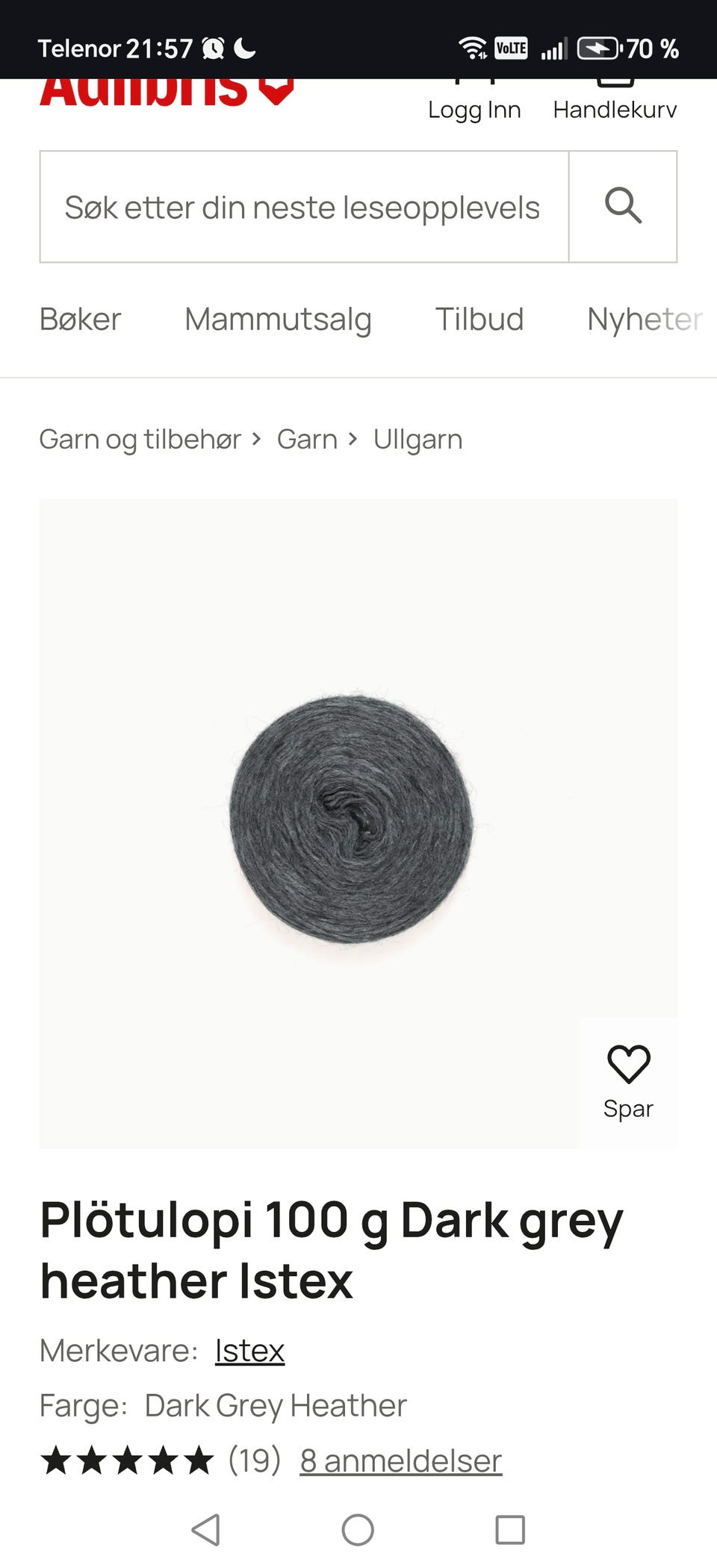Return to the home screen

click(x=358, y=1529)
